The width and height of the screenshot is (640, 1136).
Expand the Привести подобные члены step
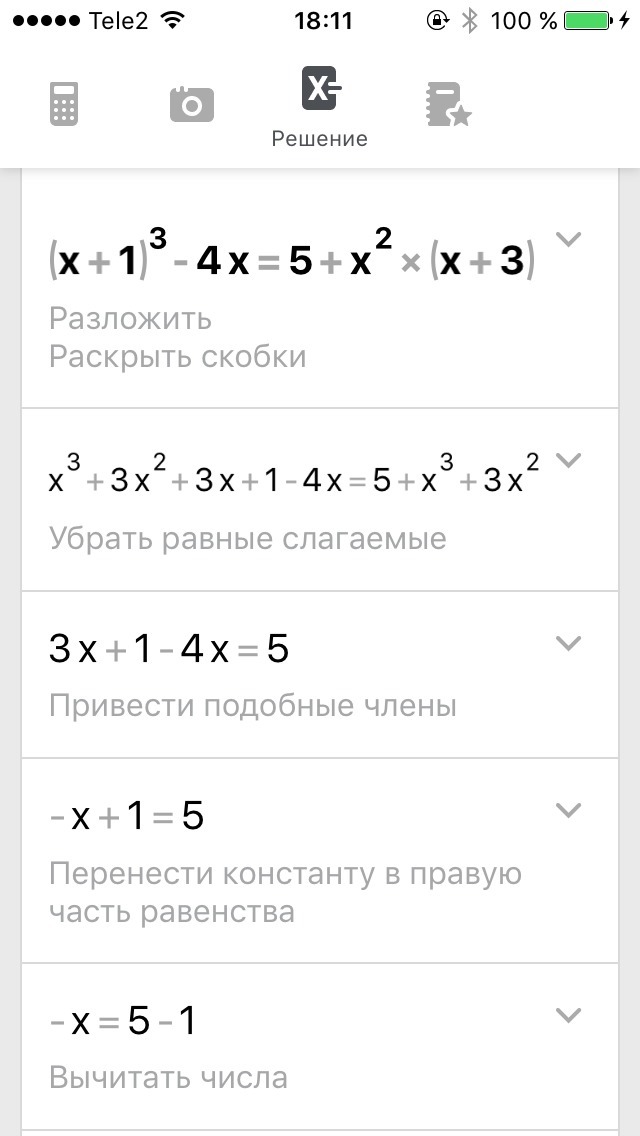pyautogui.click(x=568, y=643)
